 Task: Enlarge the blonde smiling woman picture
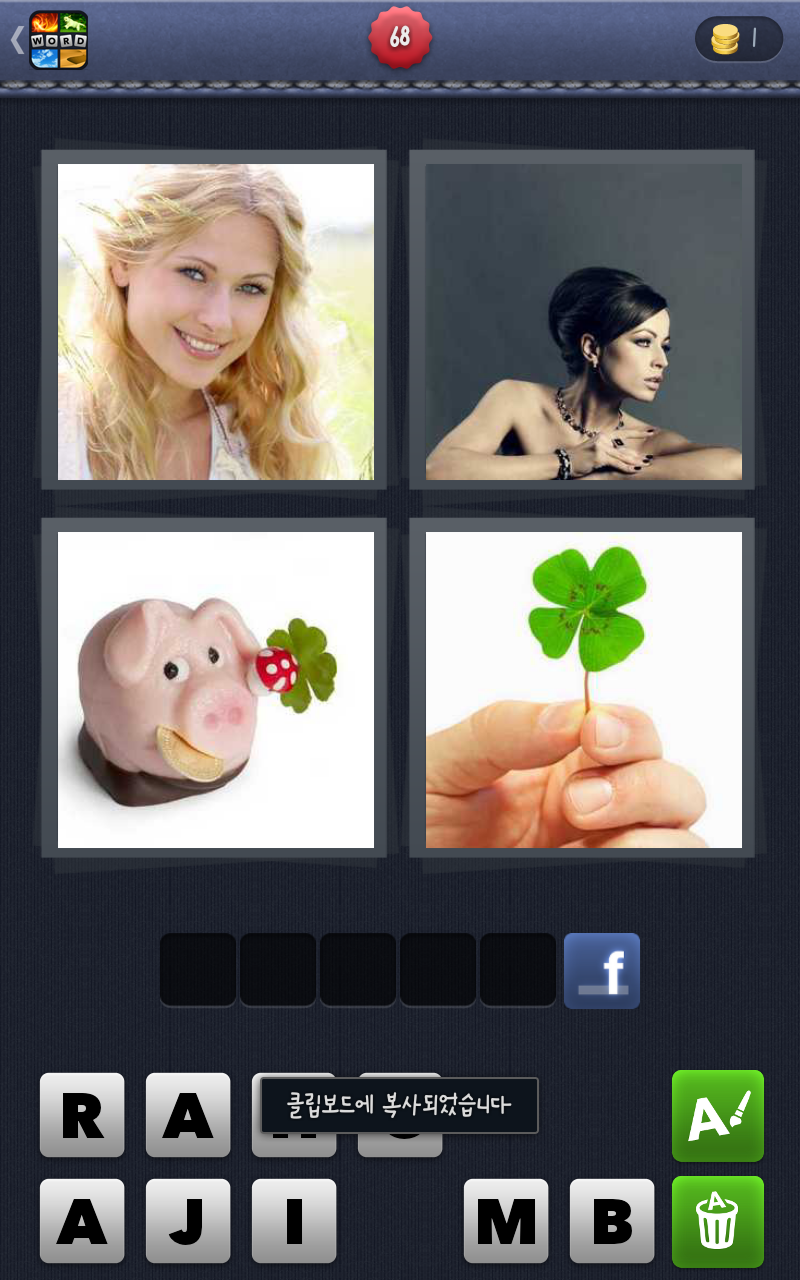pos(216,321)
